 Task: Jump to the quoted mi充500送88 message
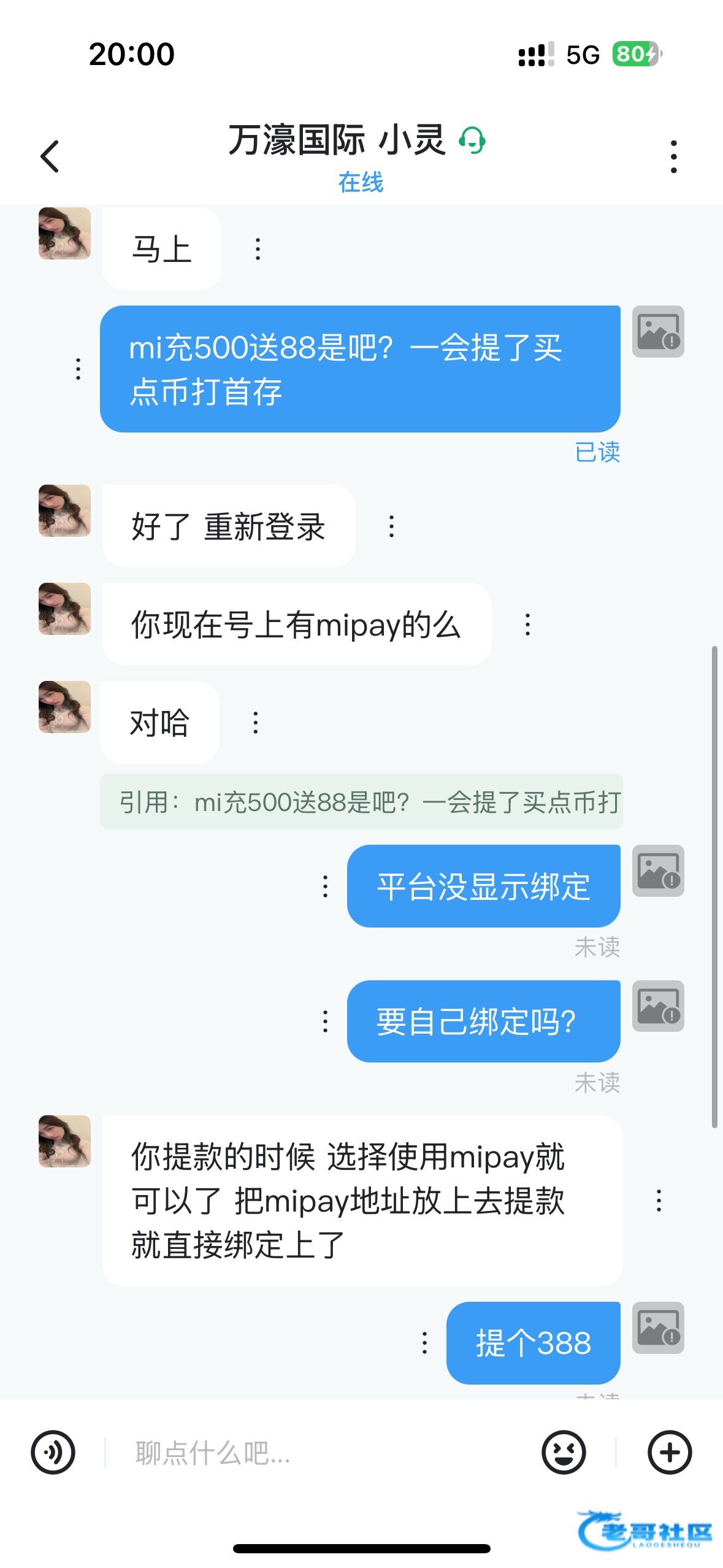362,802
